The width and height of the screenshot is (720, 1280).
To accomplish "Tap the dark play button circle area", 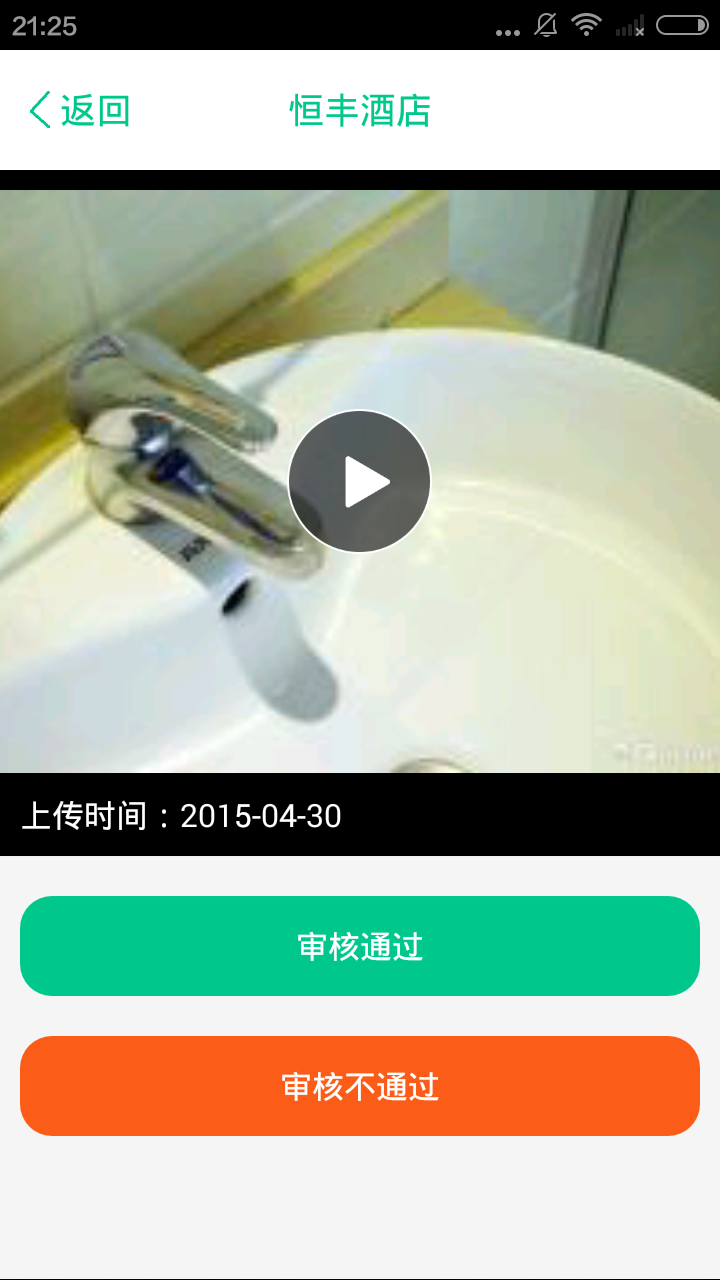I will 360,480.
